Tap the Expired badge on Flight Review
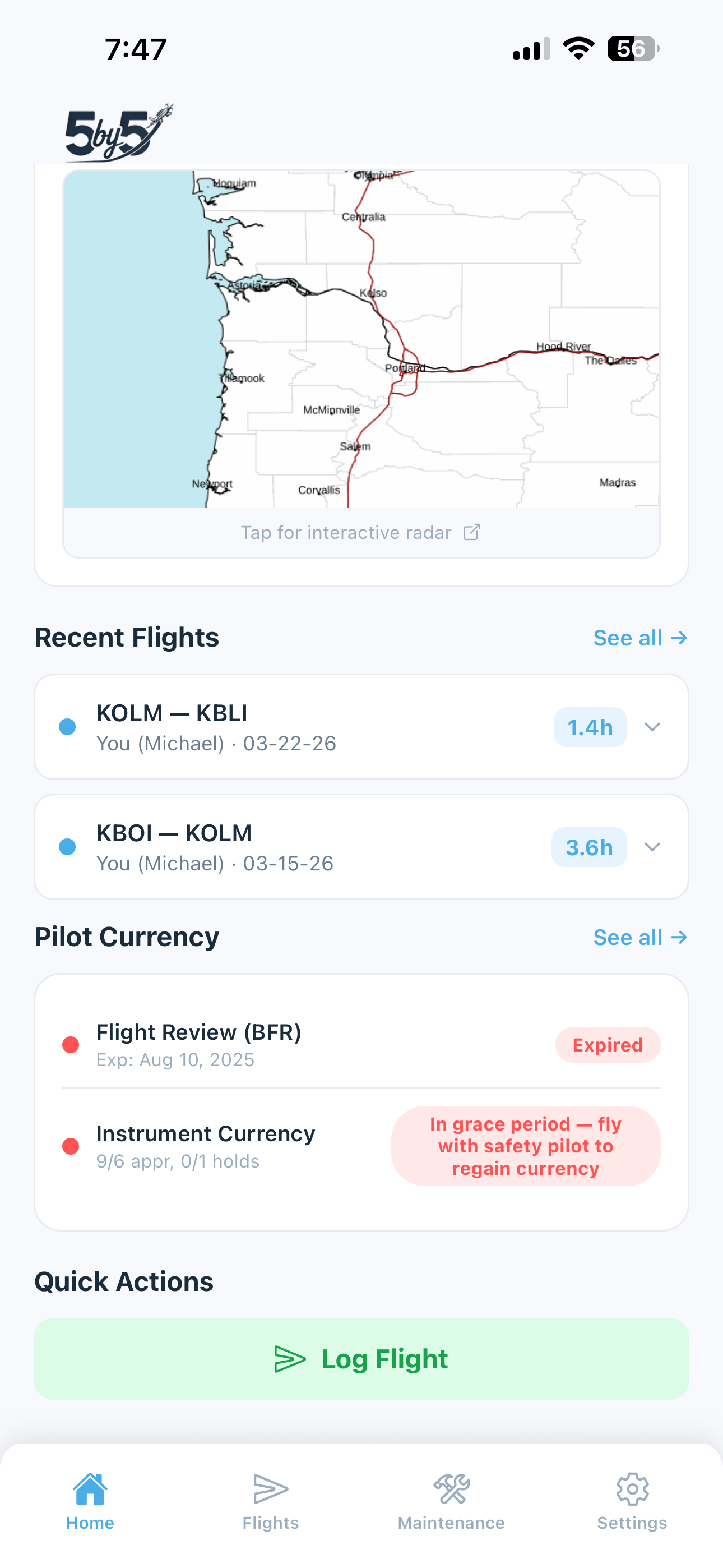723x1568 pixels. pyautogui.click(x=608, y=1044)
